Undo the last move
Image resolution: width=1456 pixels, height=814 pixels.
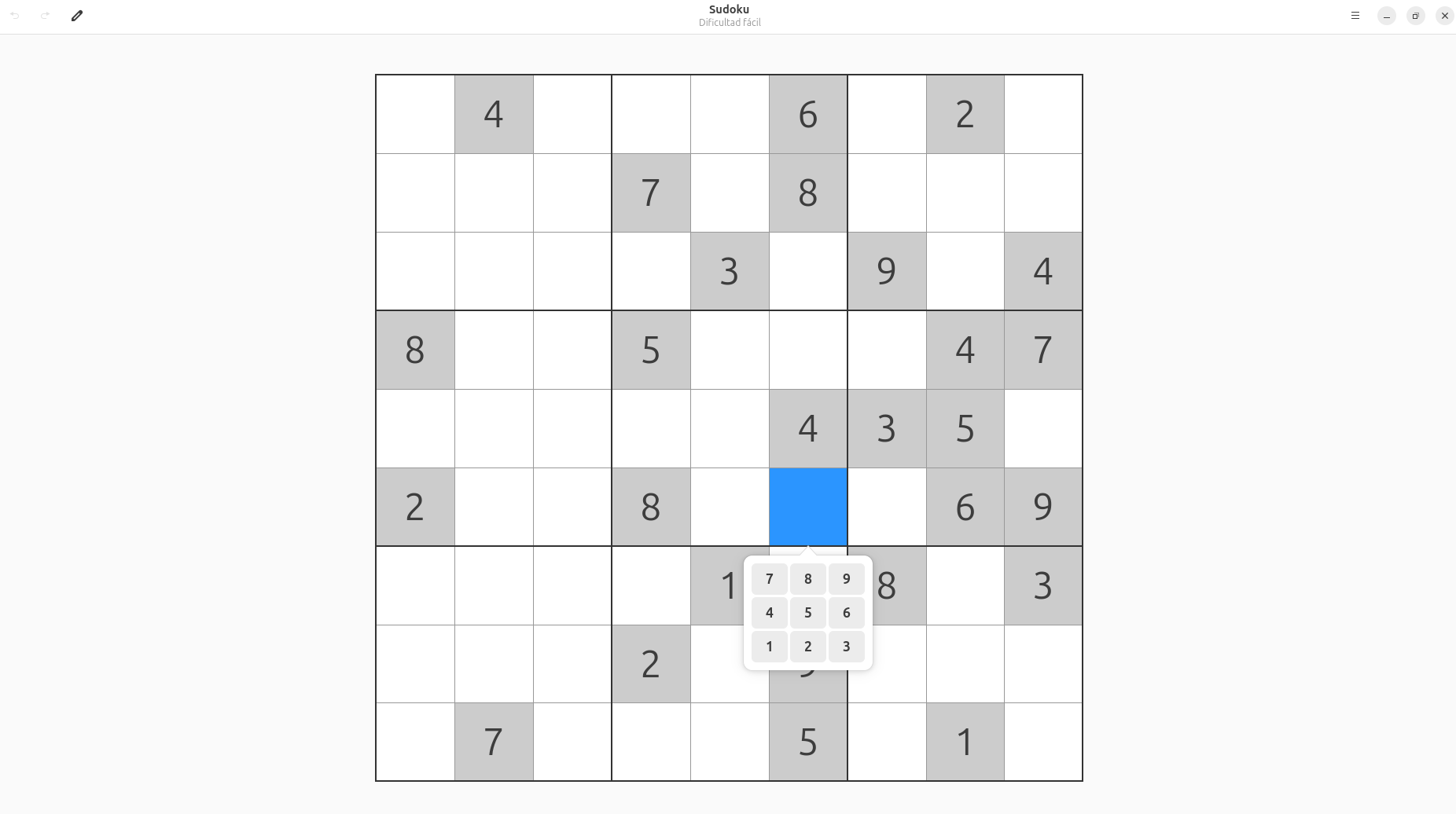tap(15, 16)
